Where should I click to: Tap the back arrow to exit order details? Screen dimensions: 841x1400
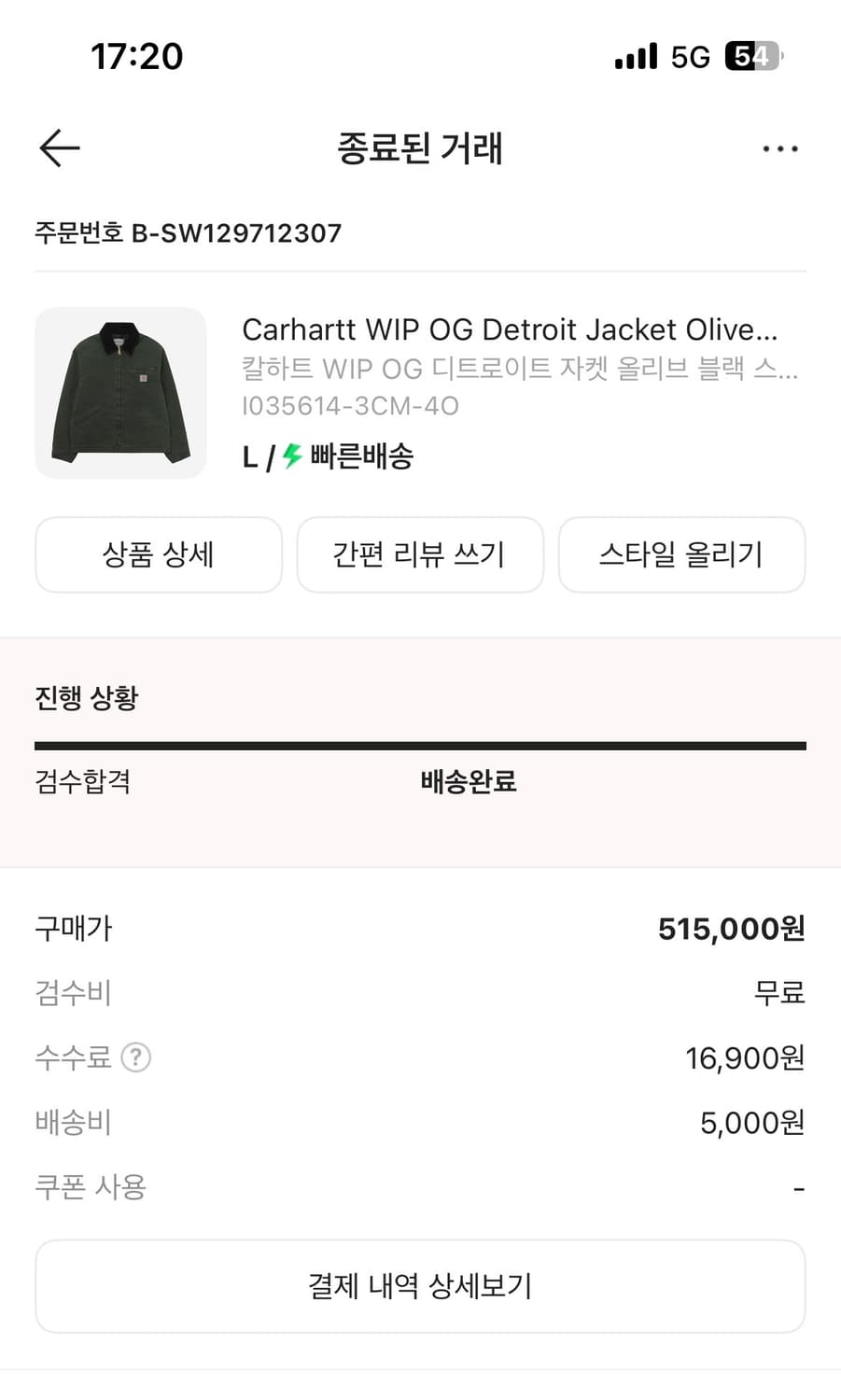[x=59, y=148]
